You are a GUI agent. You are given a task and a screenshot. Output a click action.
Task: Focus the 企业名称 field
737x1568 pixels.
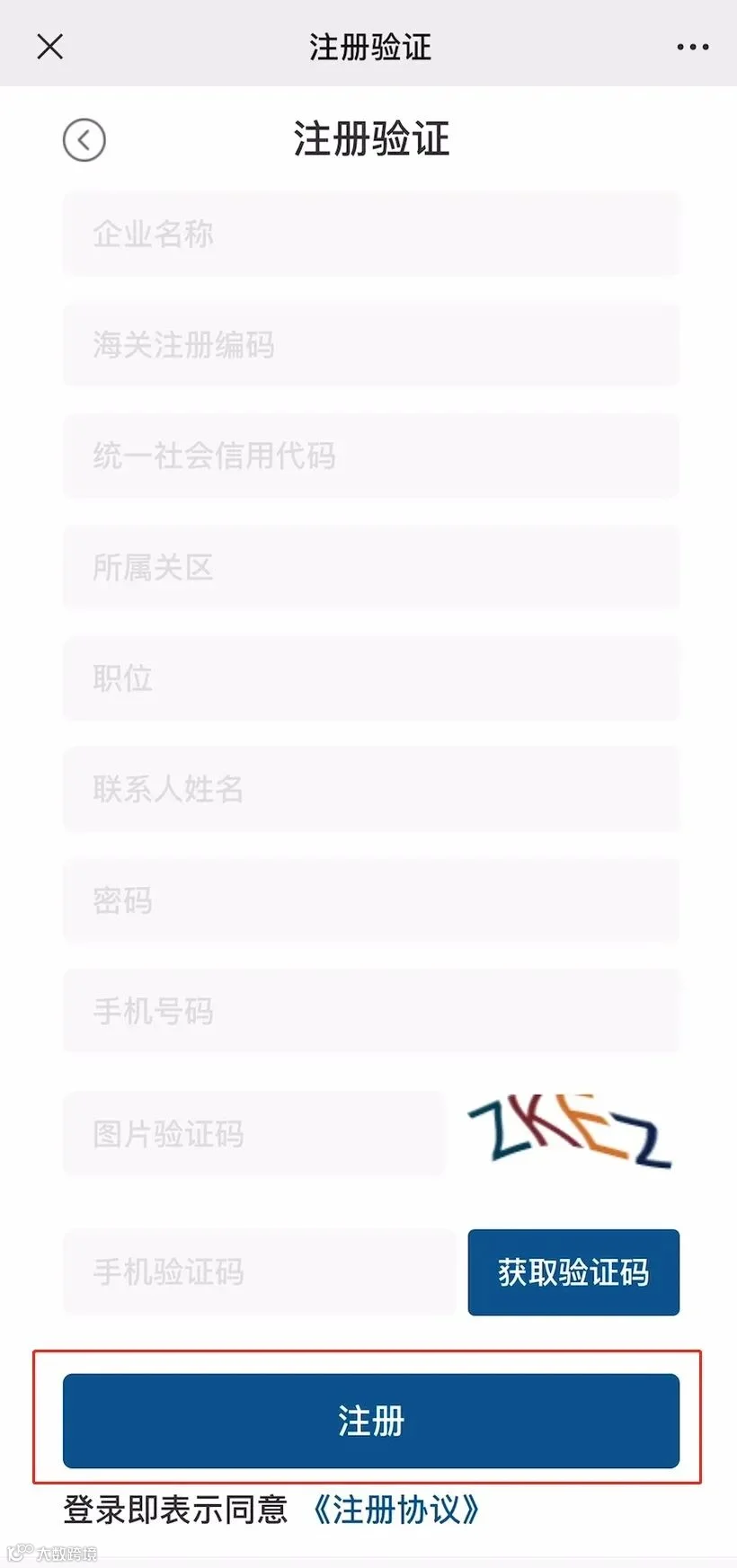click(371, 235)
